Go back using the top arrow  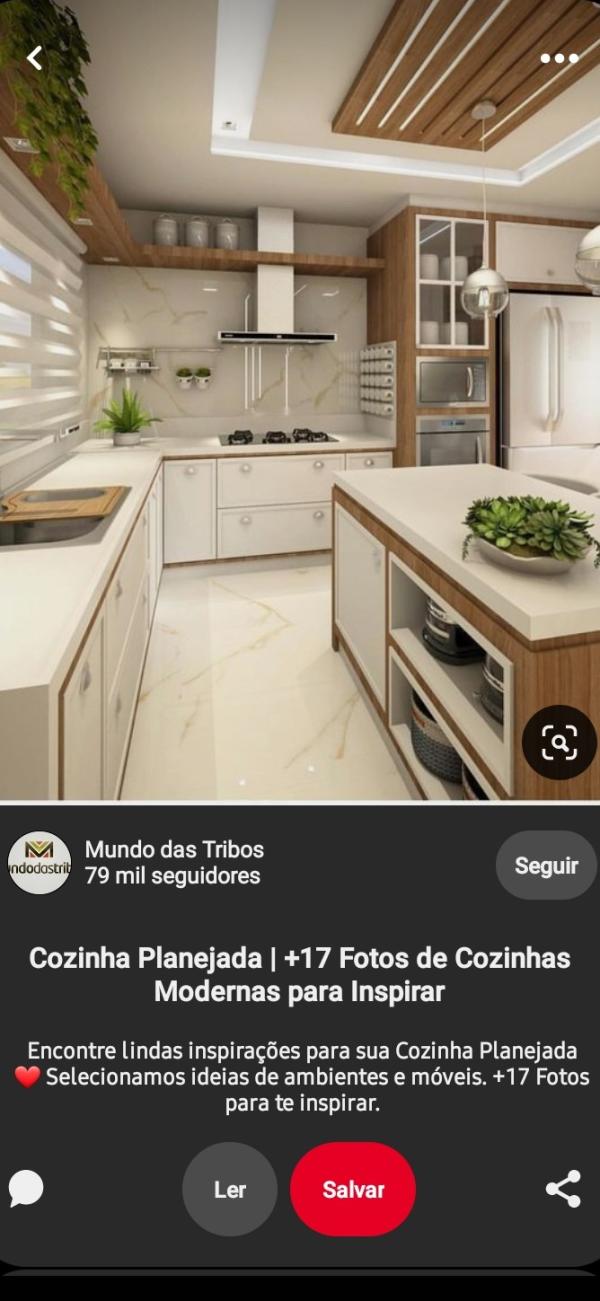click(x=35, y=58)
